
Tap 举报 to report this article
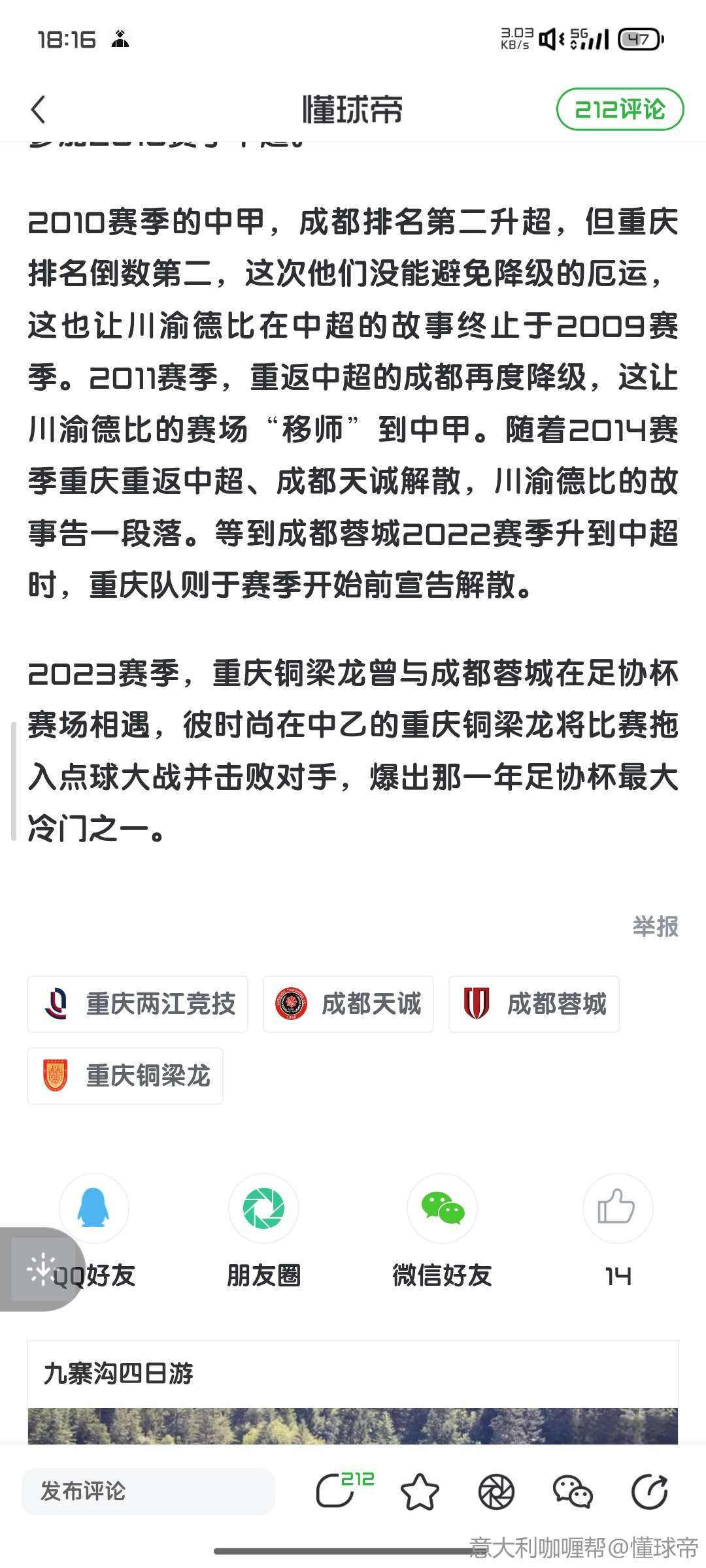tap(655, 926)
